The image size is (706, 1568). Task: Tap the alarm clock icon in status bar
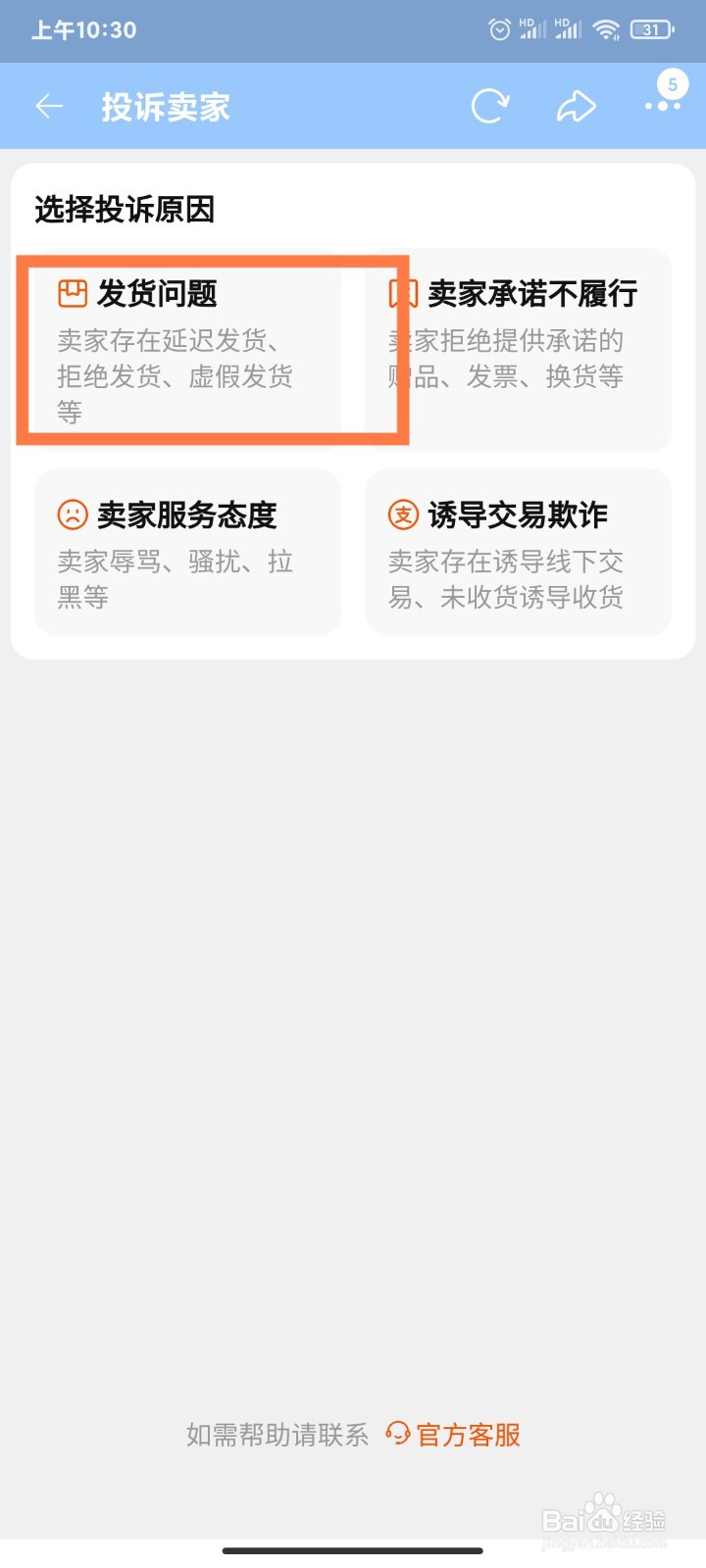(498, 29)
